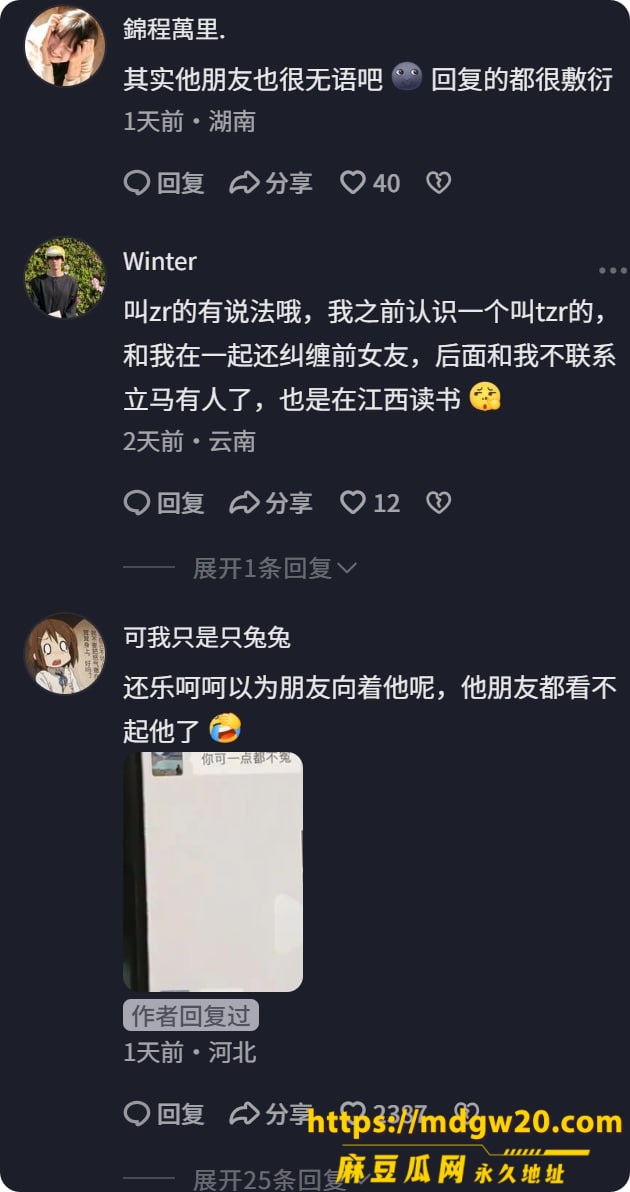Share 可我只是只兔兔's comment
This screenshot has height=1192, width=630.
click(271, 1114)
